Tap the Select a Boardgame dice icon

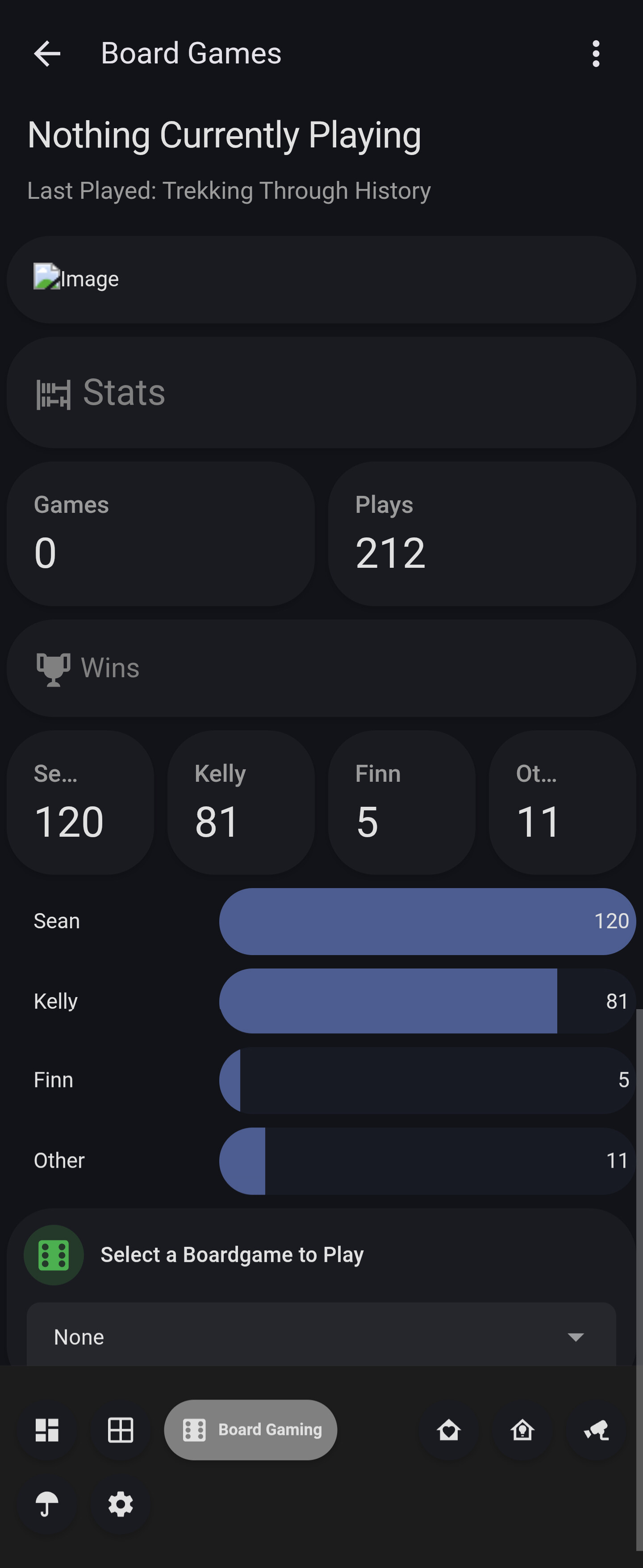54,1254
